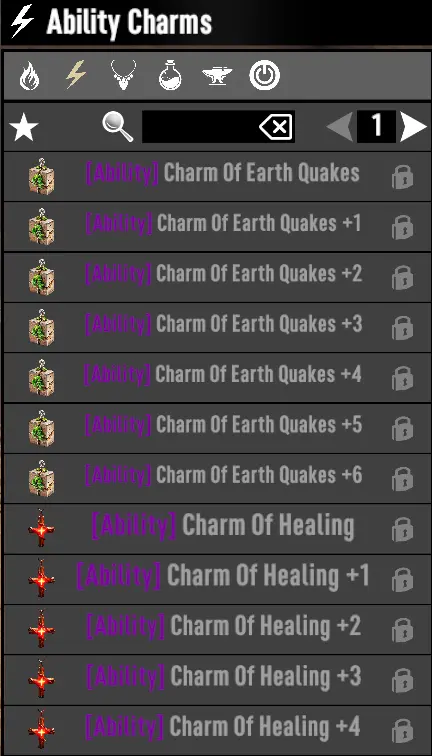Select the flame category icon
The image size is (432, 756).
[x=29, y=76]
